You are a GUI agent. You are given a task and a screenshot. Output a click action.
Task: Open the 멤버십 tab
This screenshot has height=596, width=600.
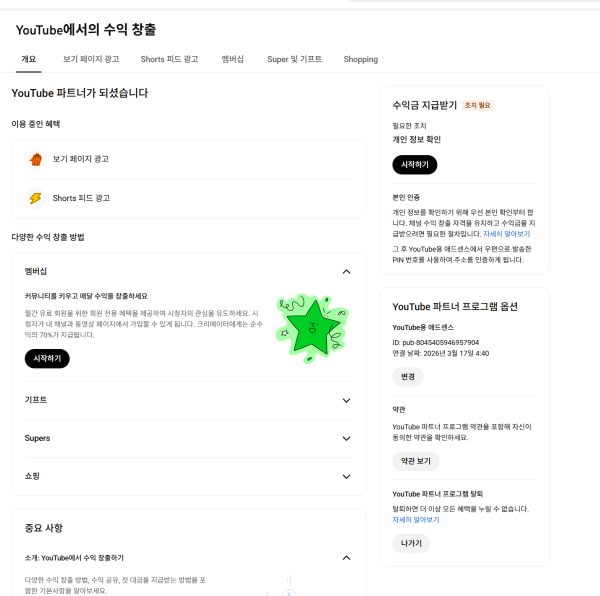[232, 59]
